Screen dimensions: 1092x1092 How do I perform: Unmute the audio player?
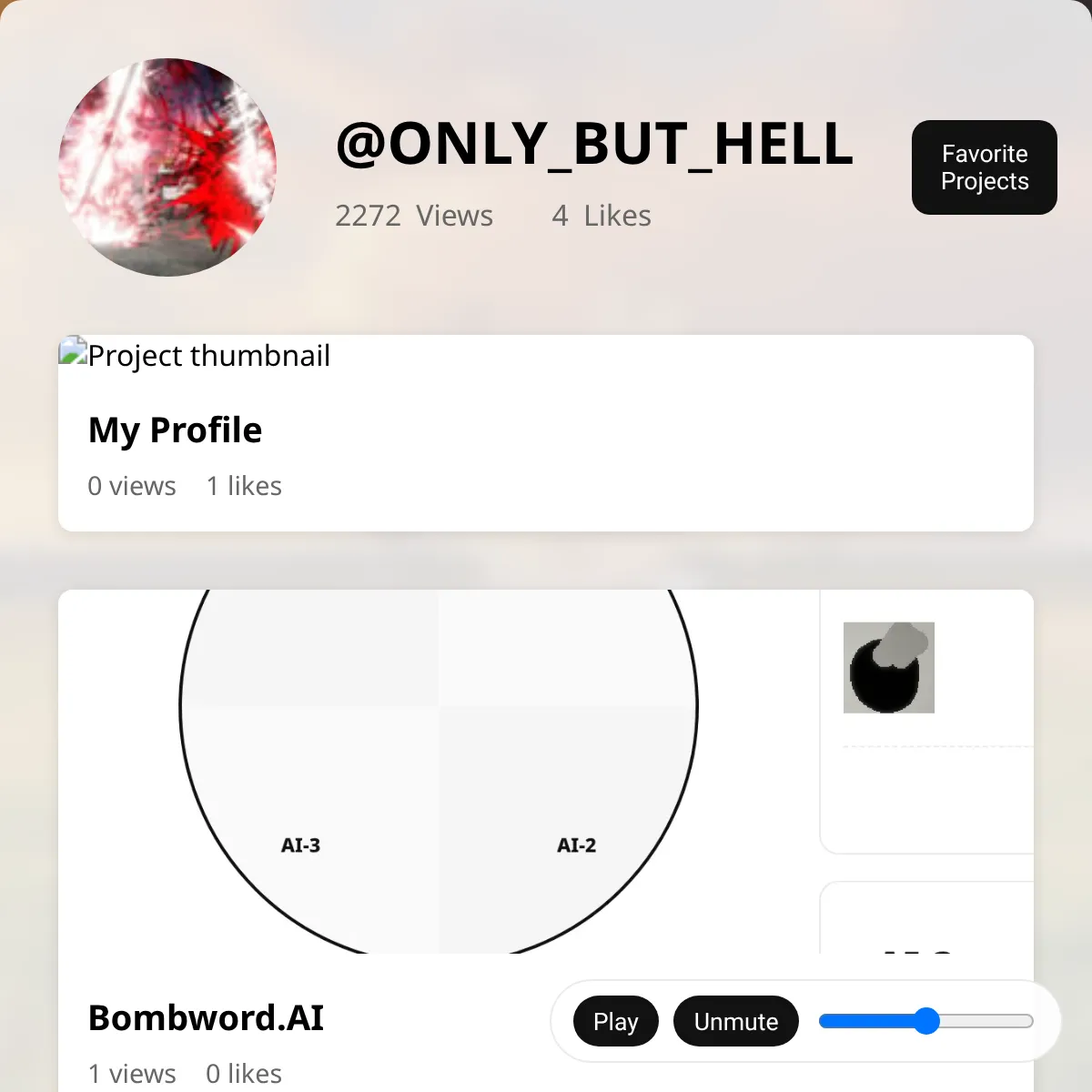735,1021
